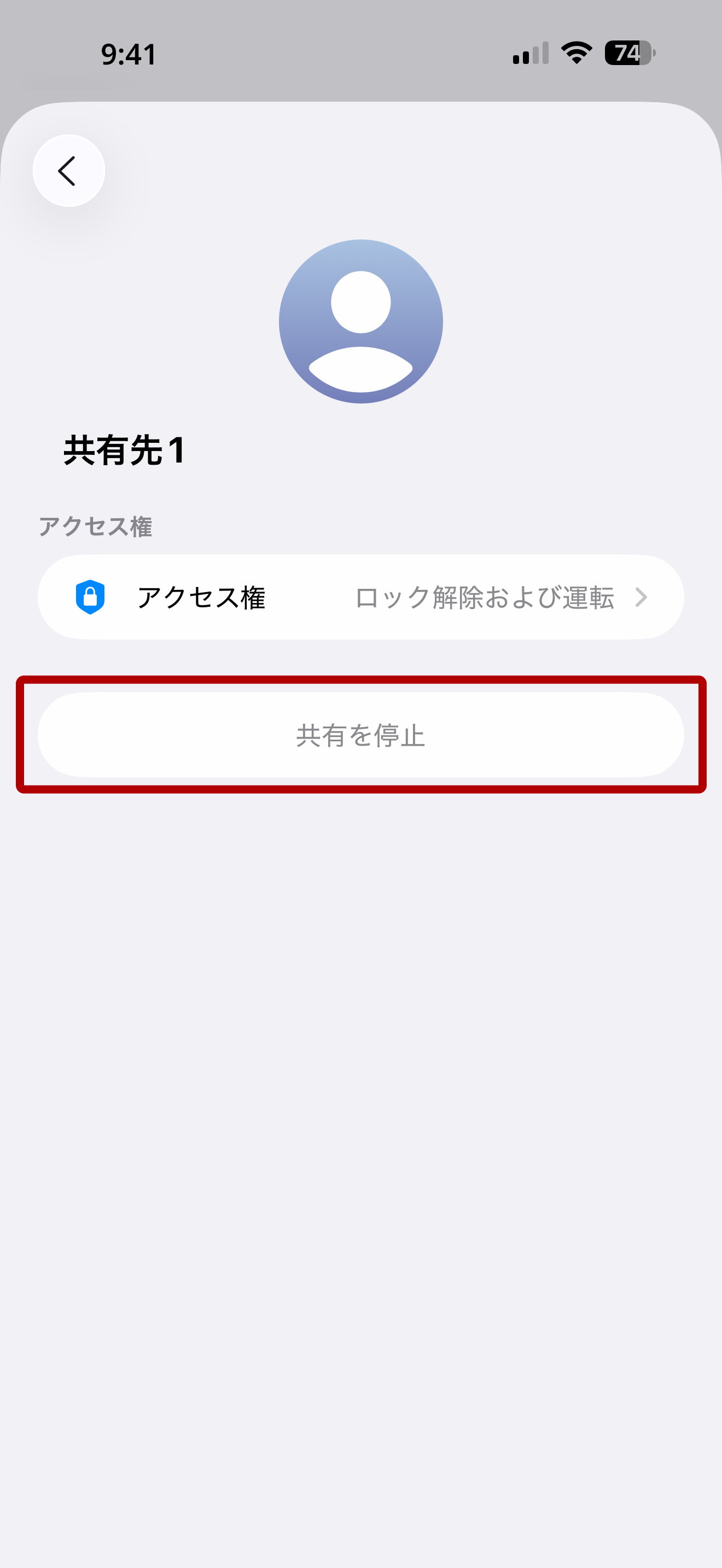This screenshot has width=722, height=1568.
Task: Open アクセス権 row to change access level
Action: pos(360,597)
